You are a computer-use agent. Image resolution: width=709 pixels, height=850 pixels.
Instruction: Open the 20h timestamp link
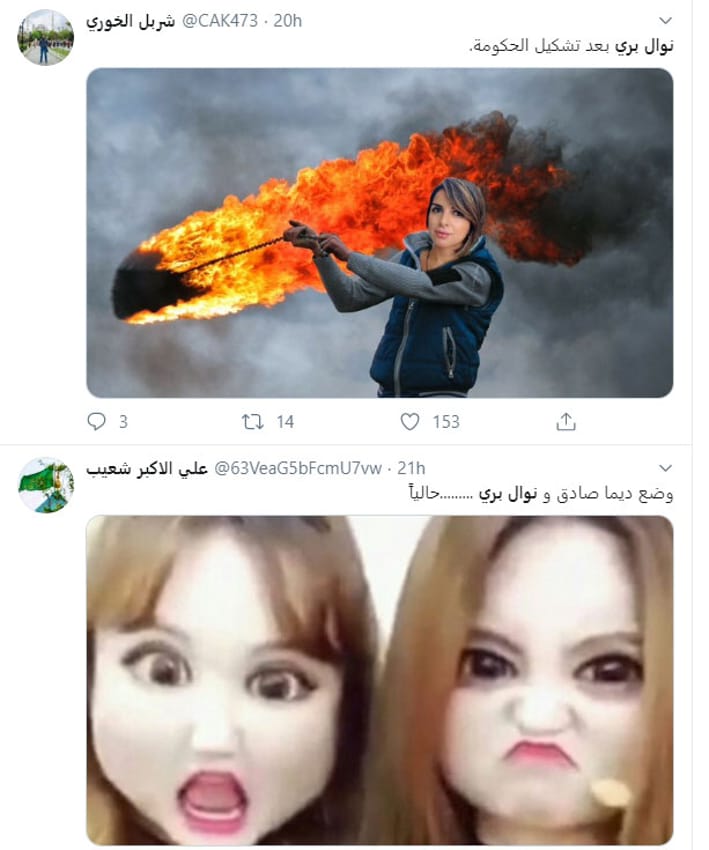click(288, 21)
